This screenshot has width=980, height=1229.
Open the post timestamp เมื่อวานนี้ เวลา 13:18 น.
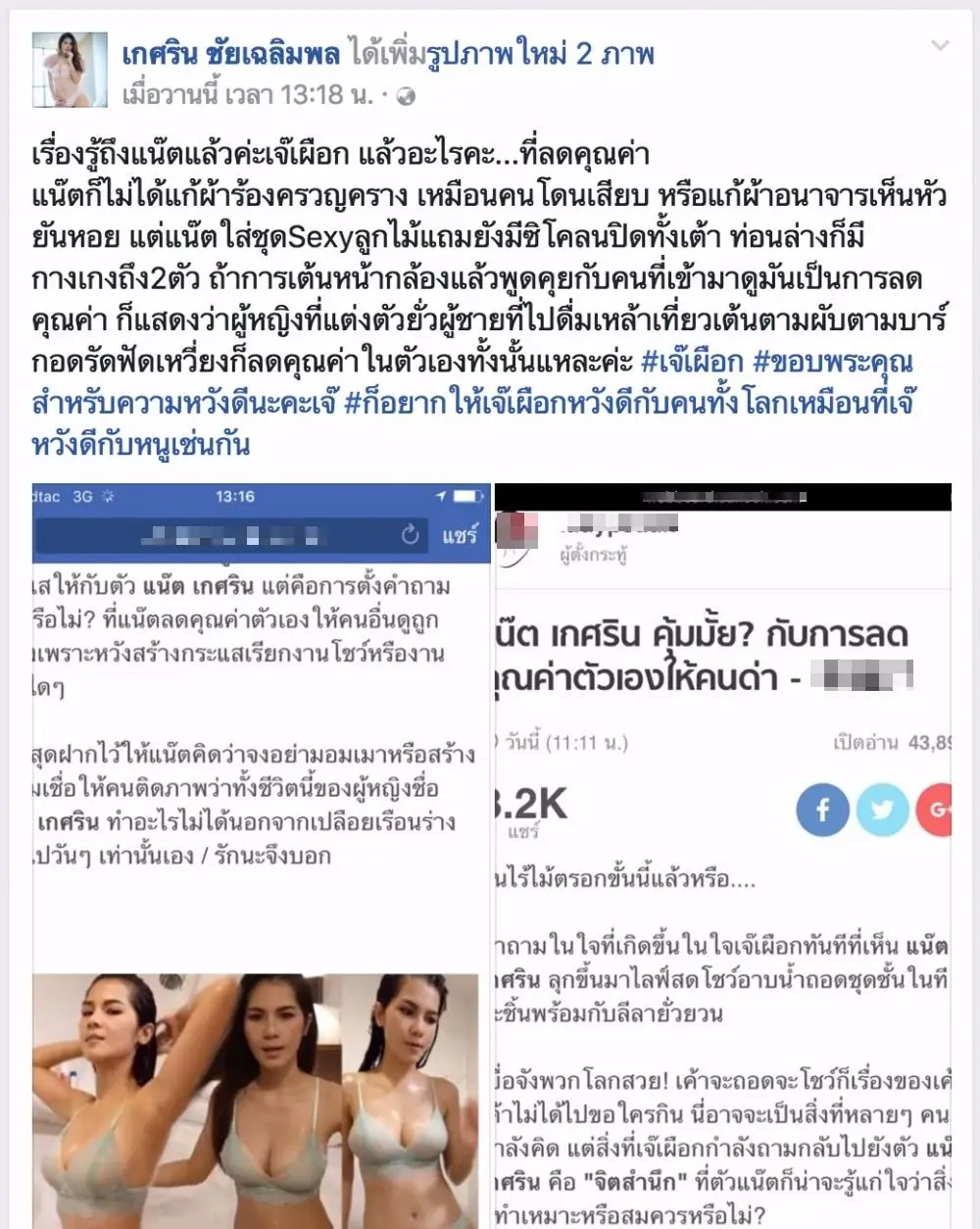pyautogui.click(x=247, y=96)
